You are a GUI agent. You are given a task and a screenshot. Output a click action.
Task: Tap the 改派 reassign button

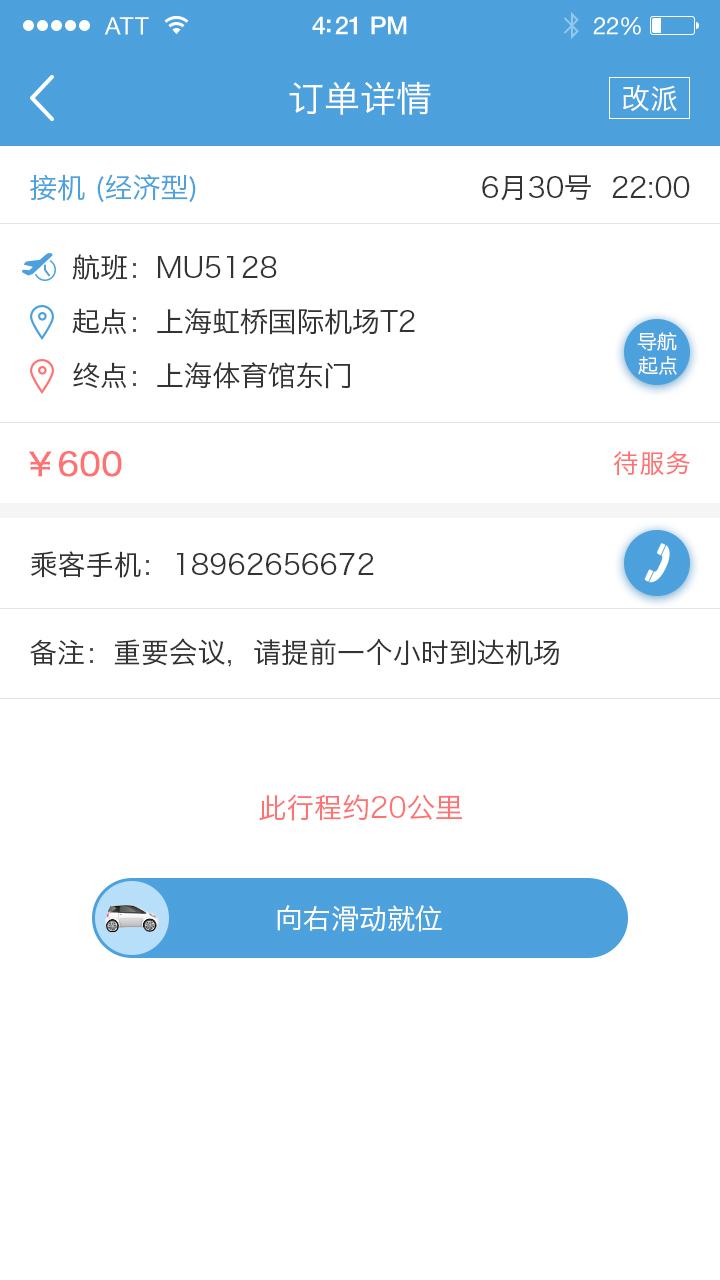click(x=649, y=98)
